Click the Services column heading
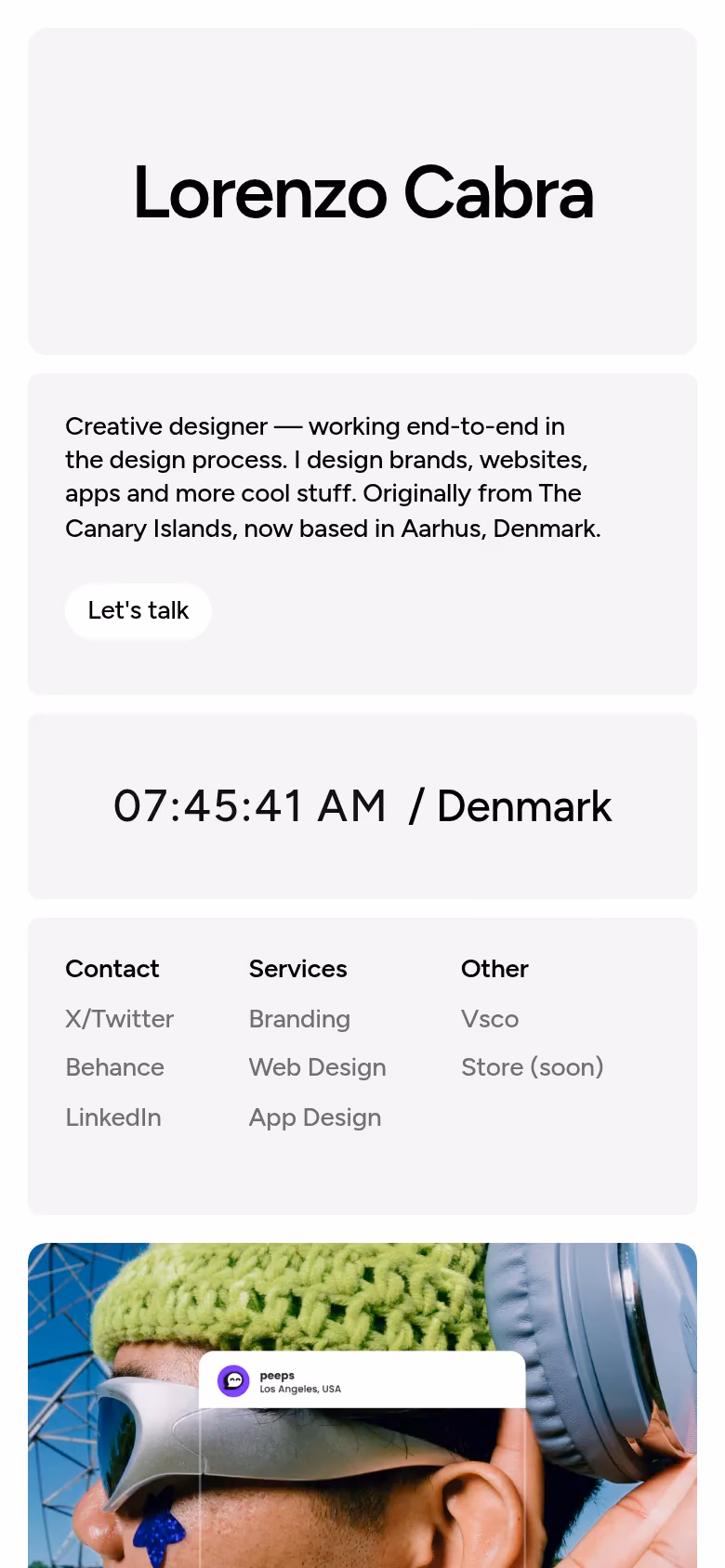This screenshot has height=1568, width=725. tap(297, 969)
